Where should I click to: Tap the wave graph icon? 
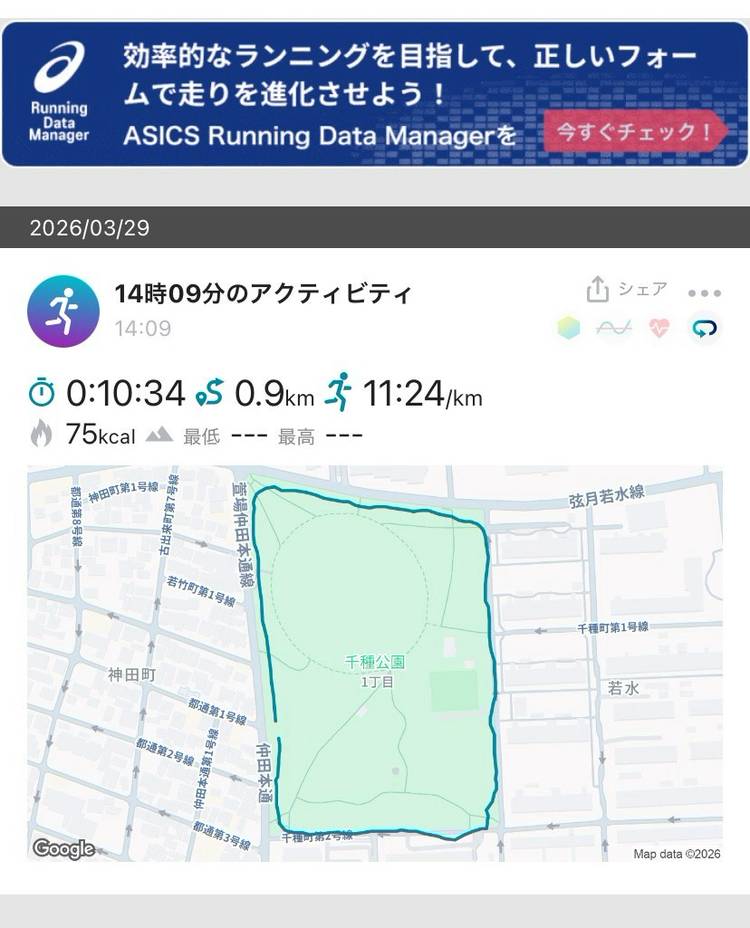pyautogui.click(x=614, y=327)
